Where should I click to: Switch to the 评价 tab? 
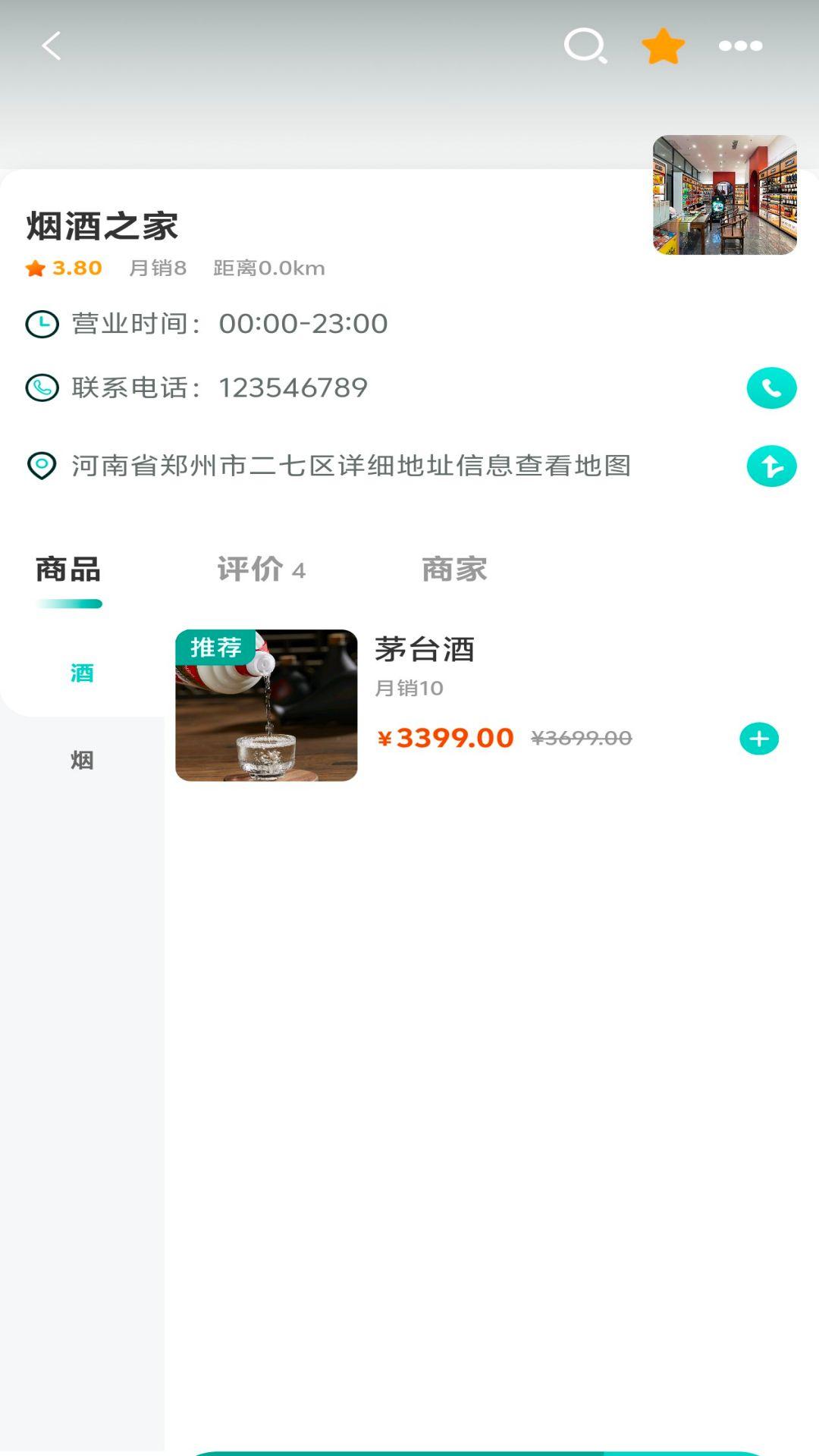point(249,570)
